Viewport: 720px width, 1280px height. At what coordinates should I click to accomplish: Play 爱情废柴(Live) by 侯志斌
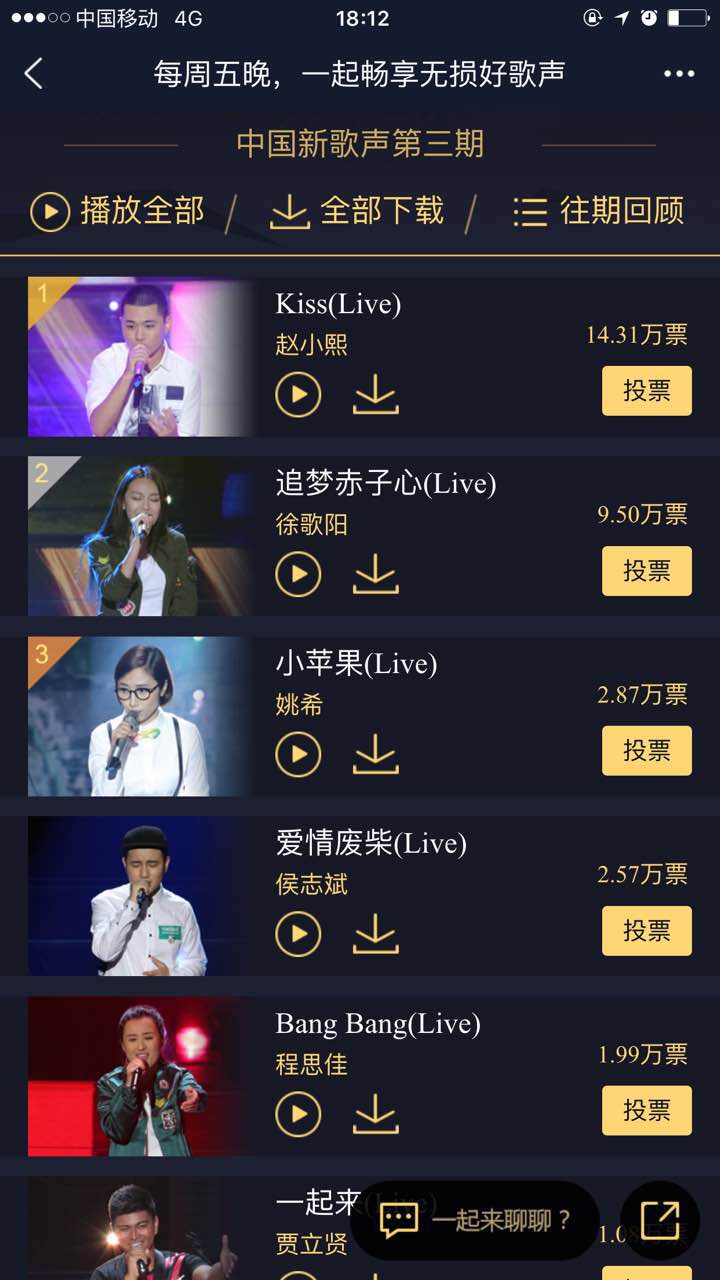(x=298, y=935)
